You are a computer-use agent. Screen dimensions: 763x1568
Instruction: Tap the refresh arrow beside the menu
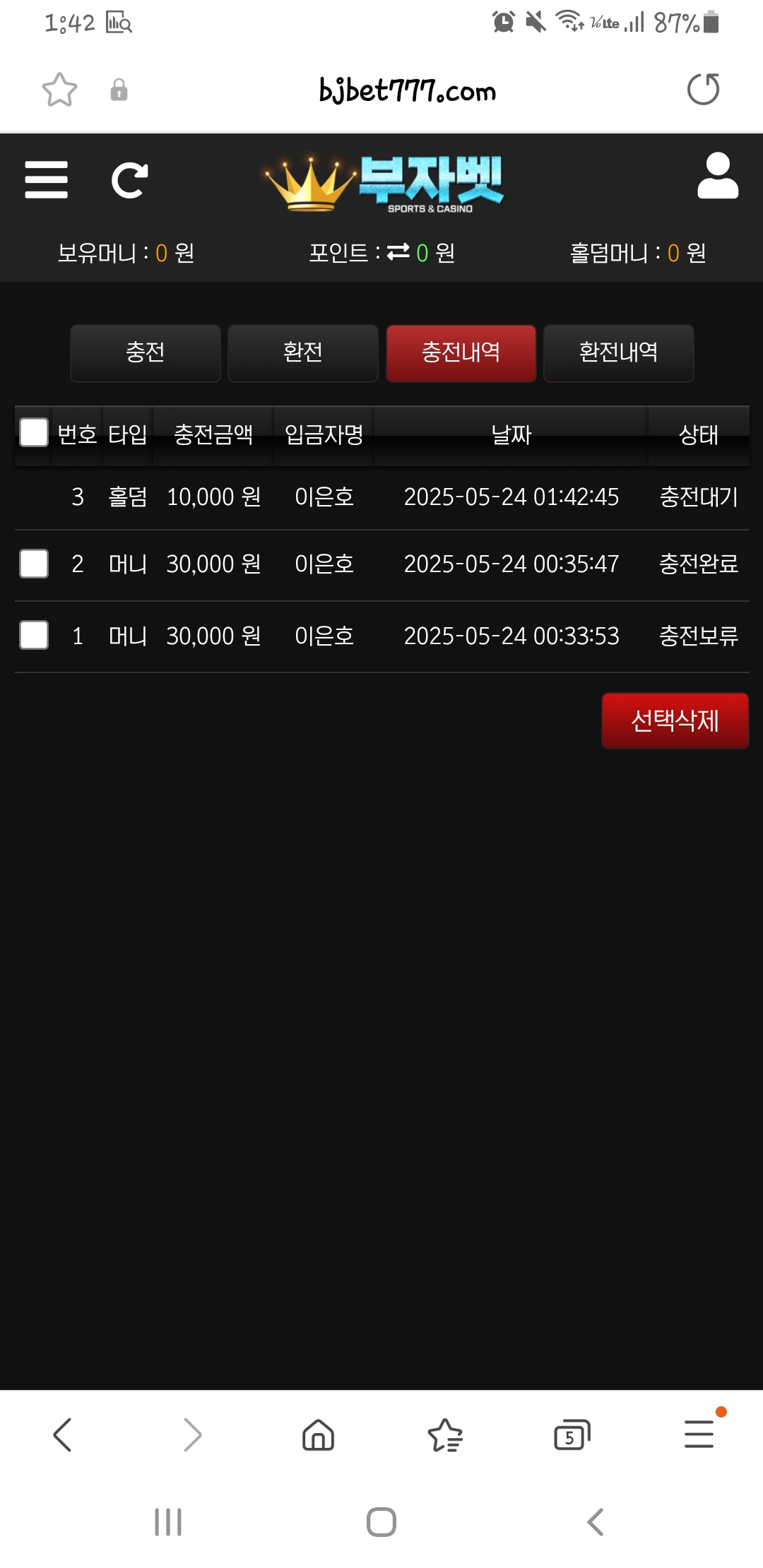[129, 180]
